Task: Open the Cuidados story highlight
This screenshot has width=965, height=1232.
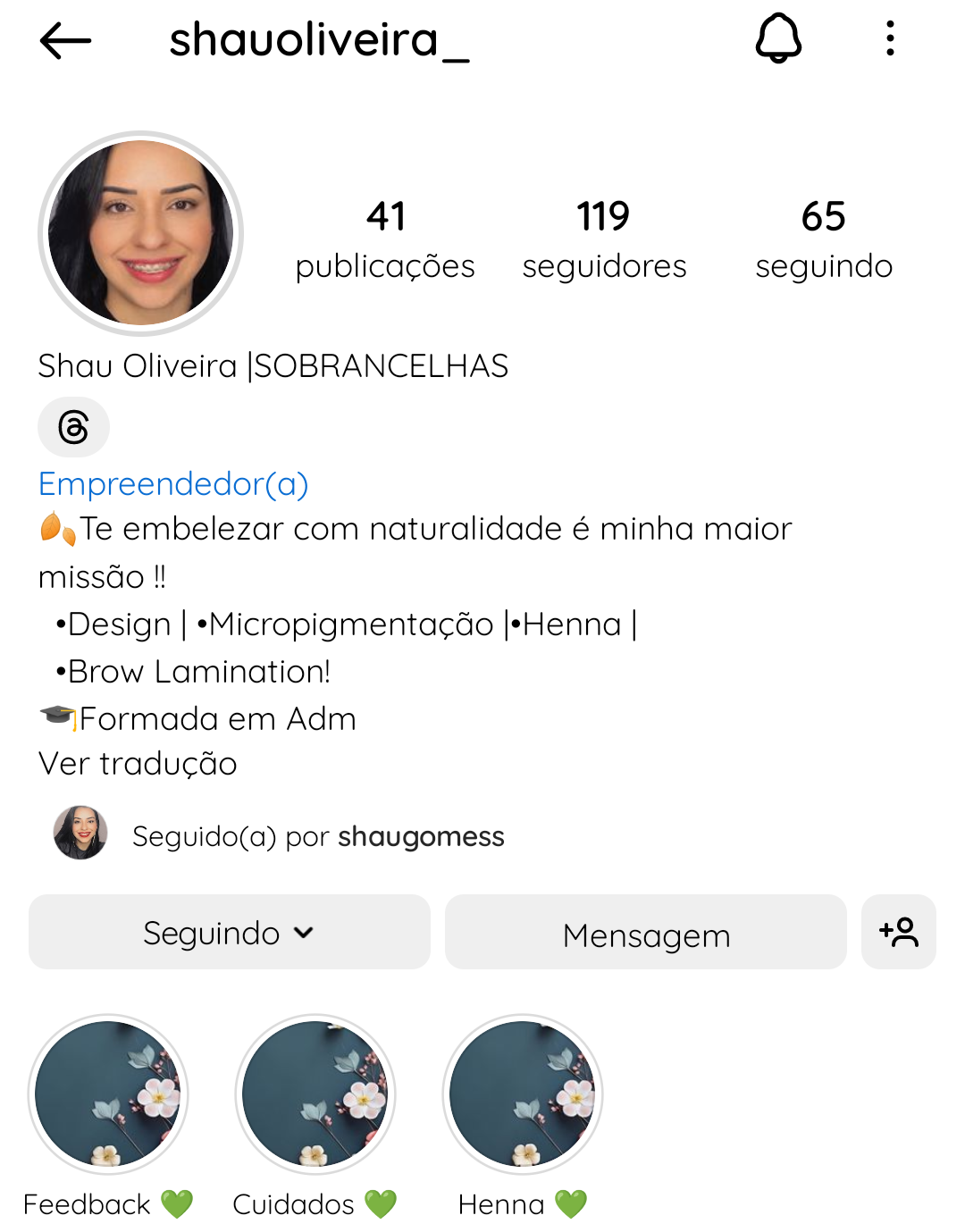Action: [x=315, y=1094]
